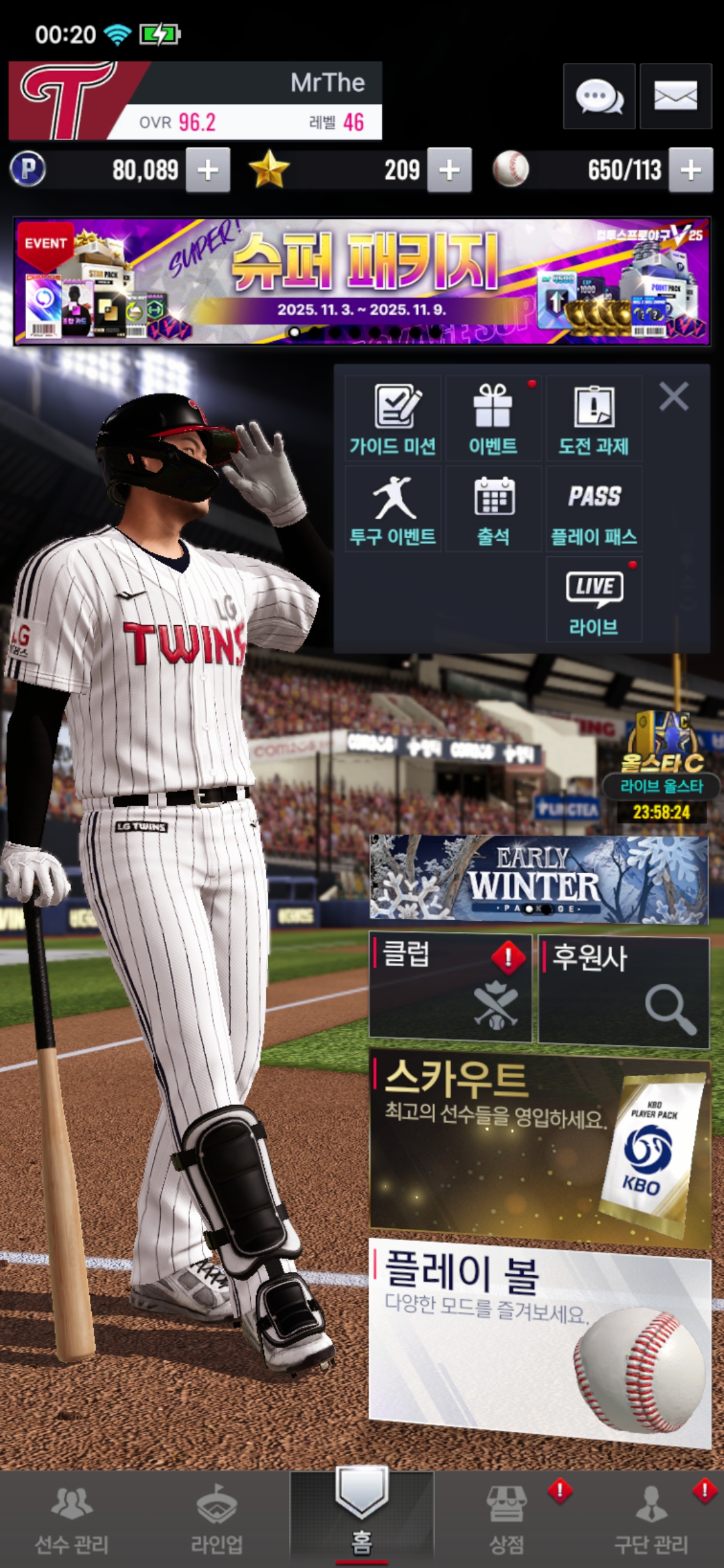This screenshot has height=1568, width=724.
Task: Close the quick menu panel
Action: click(x=674, y=396)
